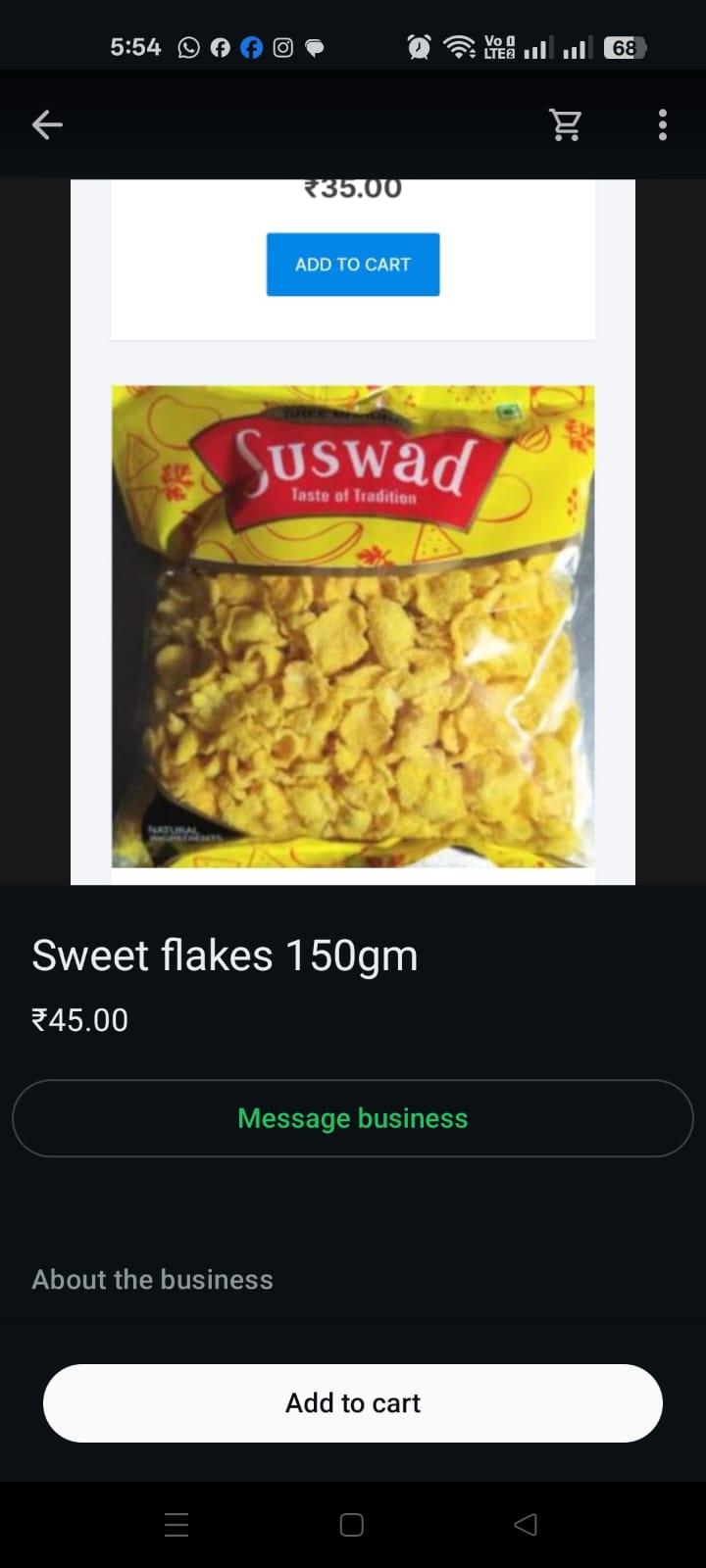Tap Message business

[353, 1118]
